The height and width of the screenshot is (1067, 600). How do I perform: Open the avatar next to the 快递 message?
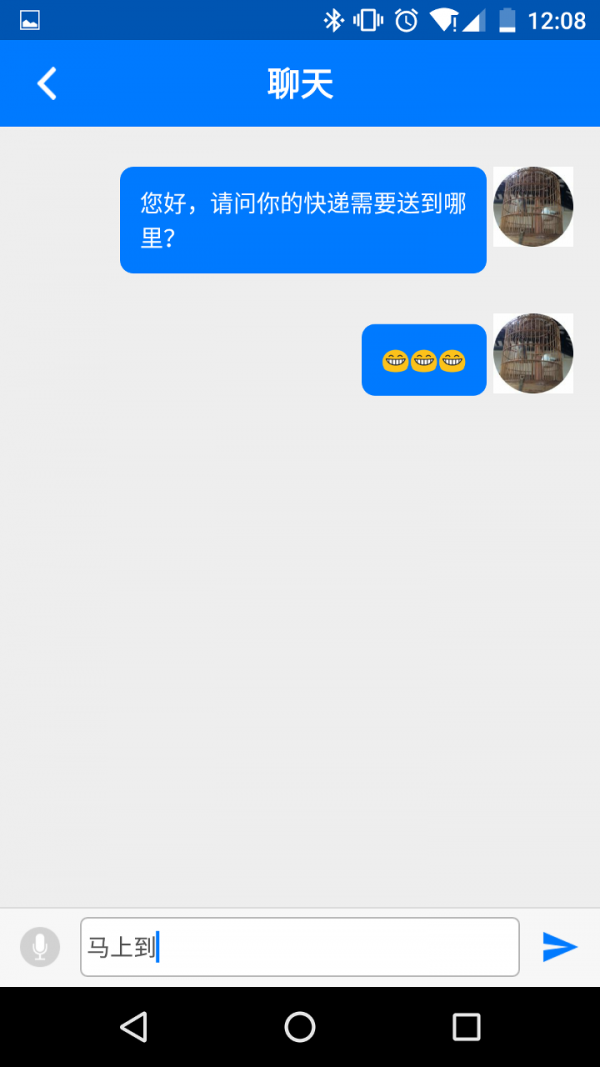(x=533, y=207)
